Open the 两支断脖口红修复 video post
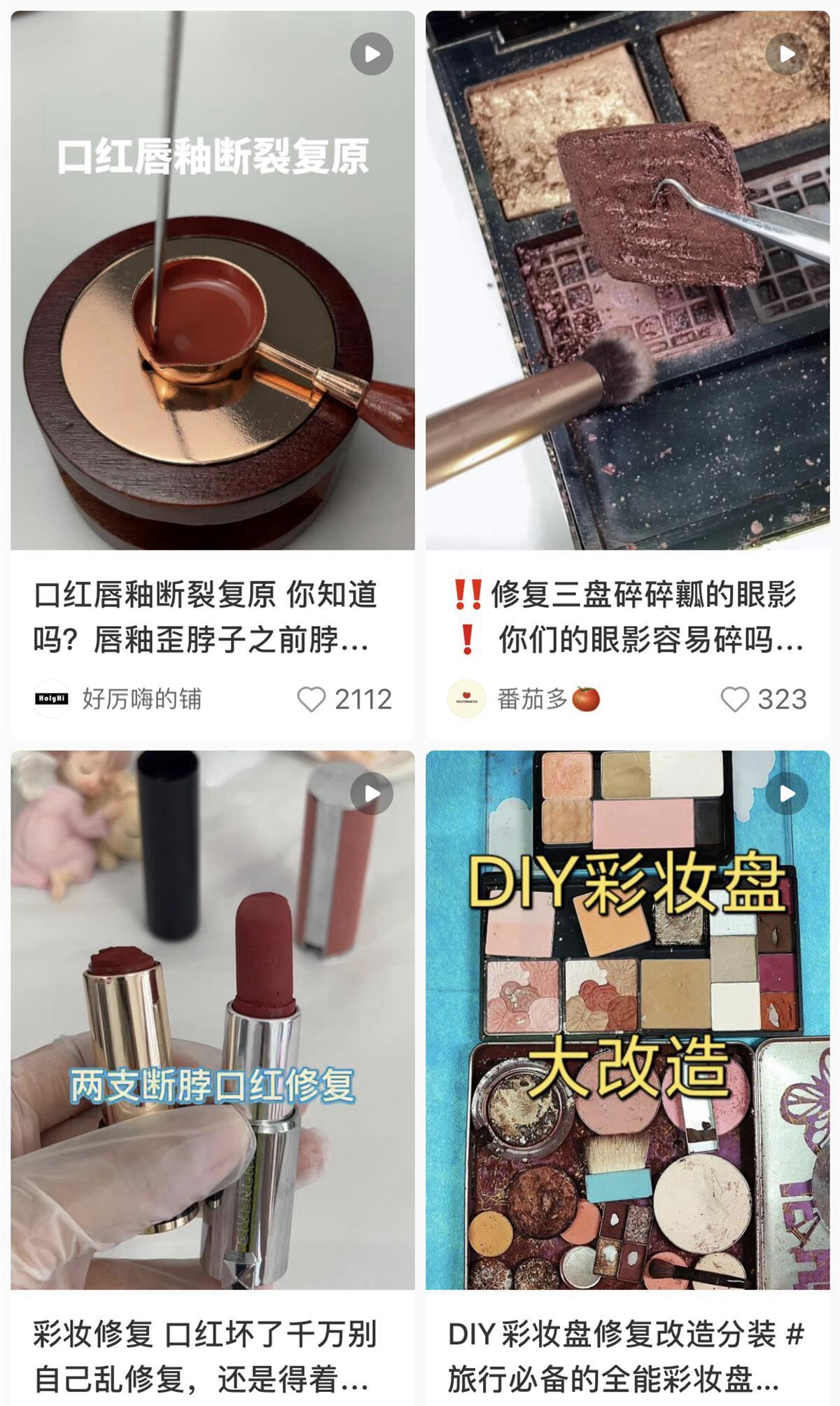The height and width of the screenshot is (1406, 840). [212, 1019]
